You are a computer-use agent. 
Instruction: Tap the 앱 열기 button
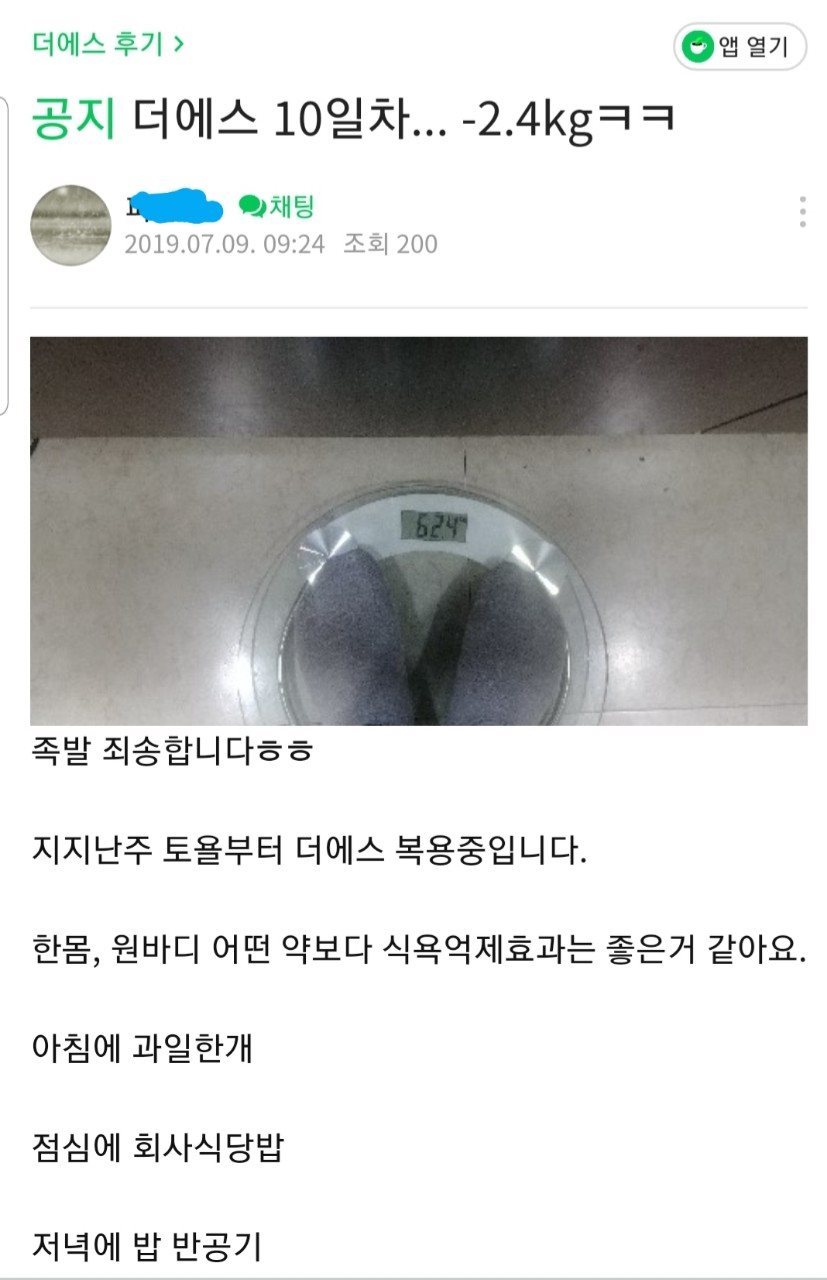[x=739, y=46]
